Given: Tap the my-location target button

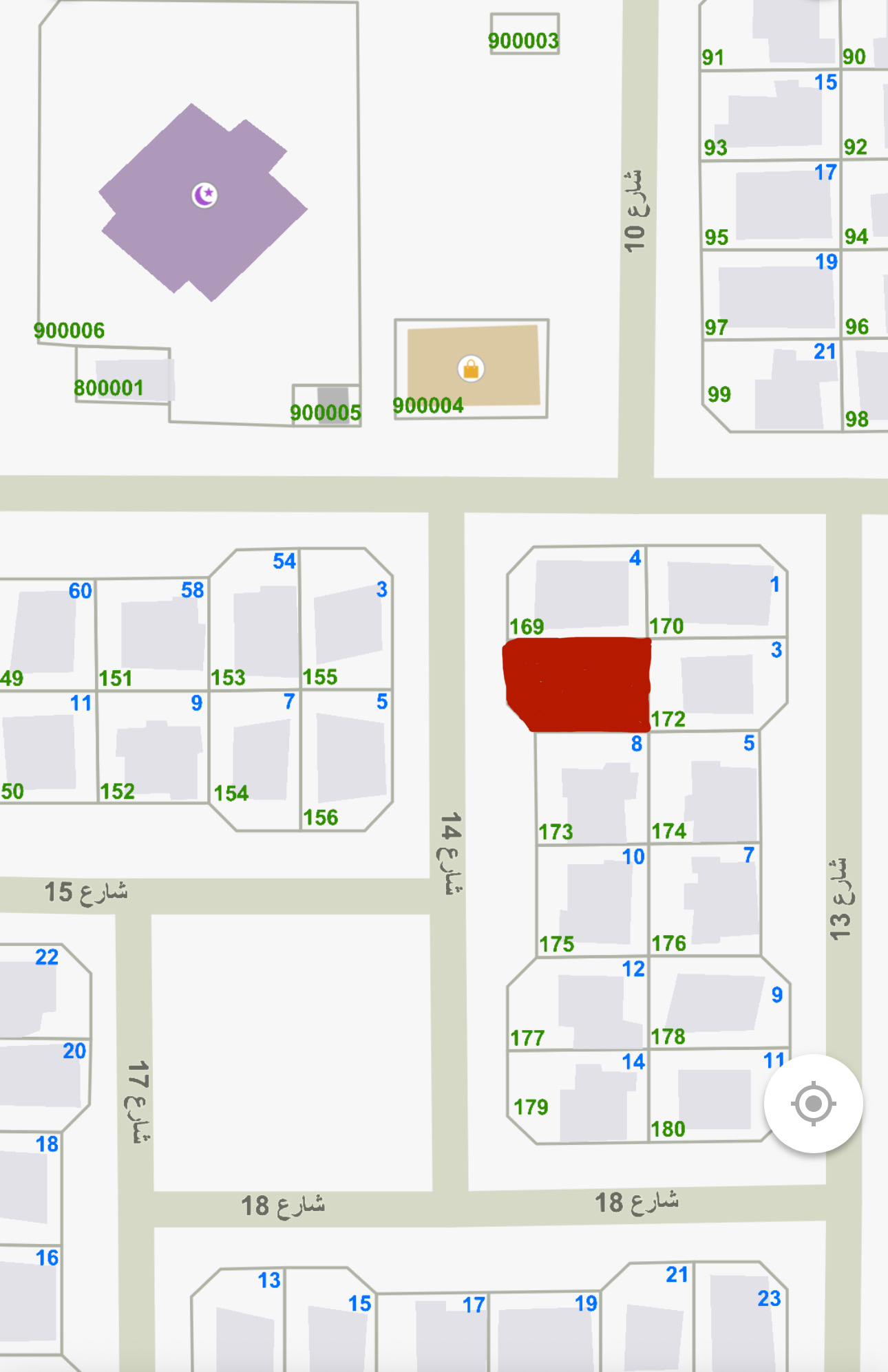Looking at the screenshot, I should point(813,1104).
